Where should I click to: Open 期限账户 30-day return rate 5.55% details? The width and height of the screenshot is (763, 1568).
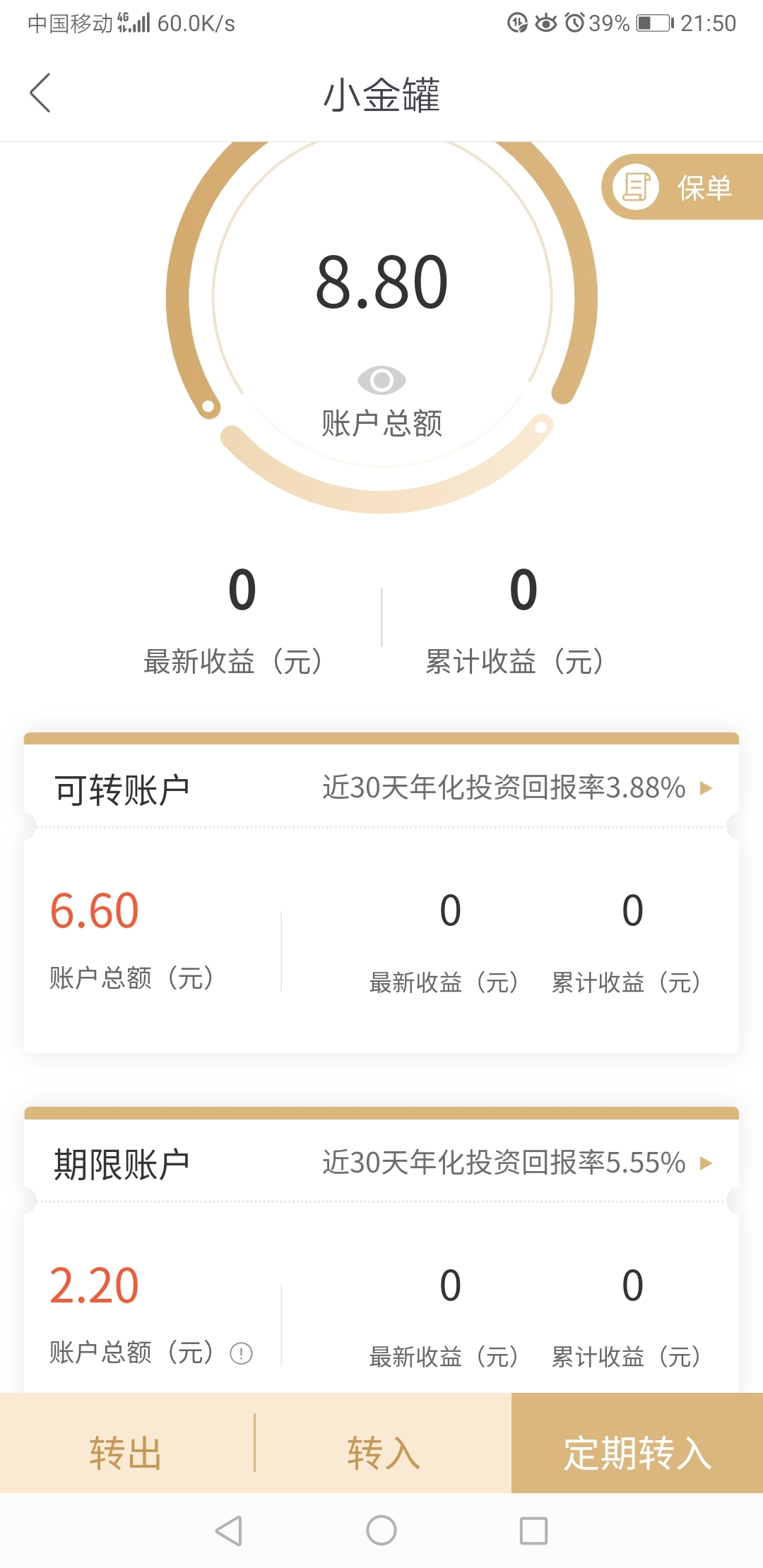517,1163
